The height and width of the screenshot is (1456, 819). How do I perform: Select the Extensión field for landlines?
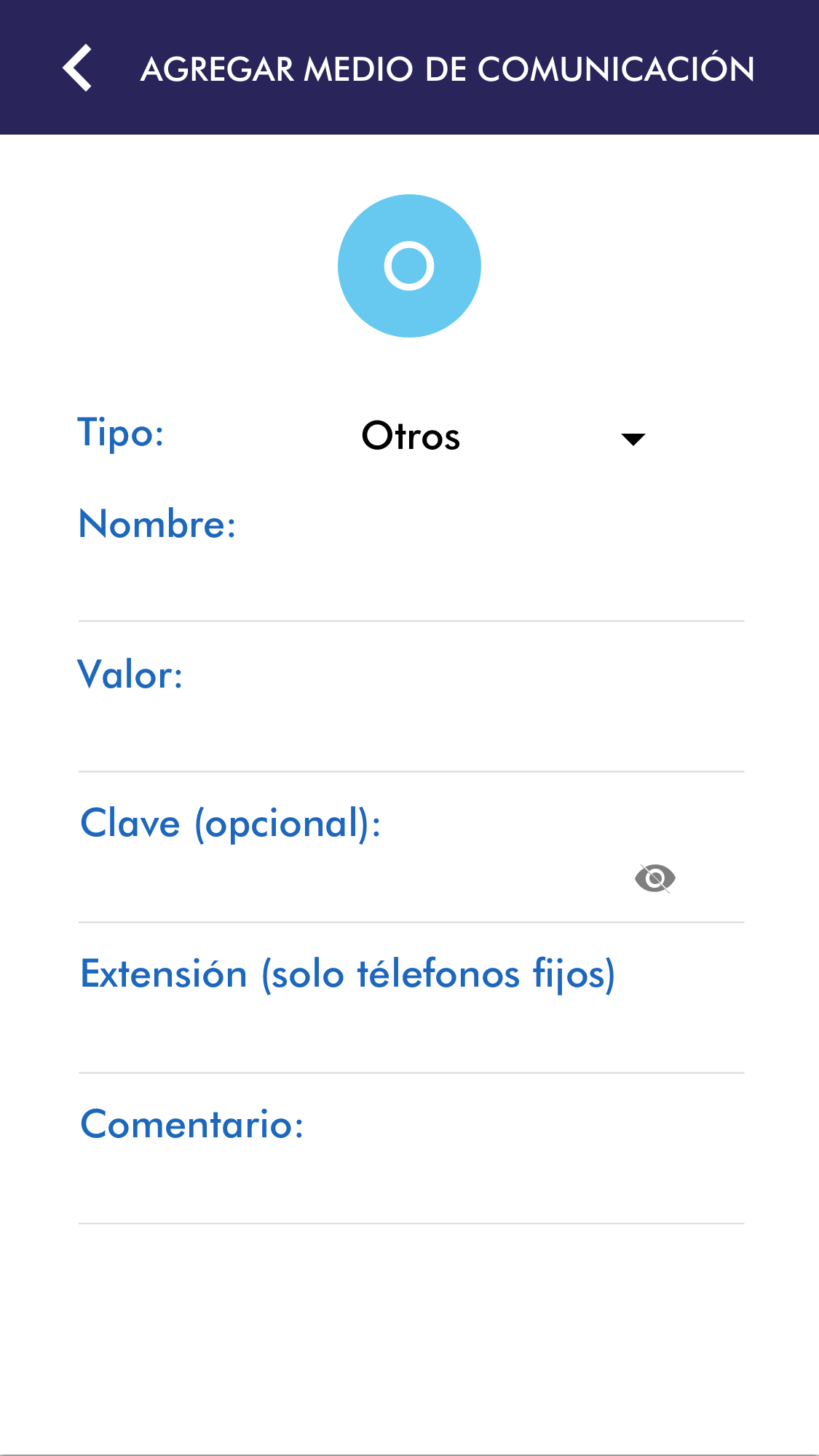coord(410,1037)
